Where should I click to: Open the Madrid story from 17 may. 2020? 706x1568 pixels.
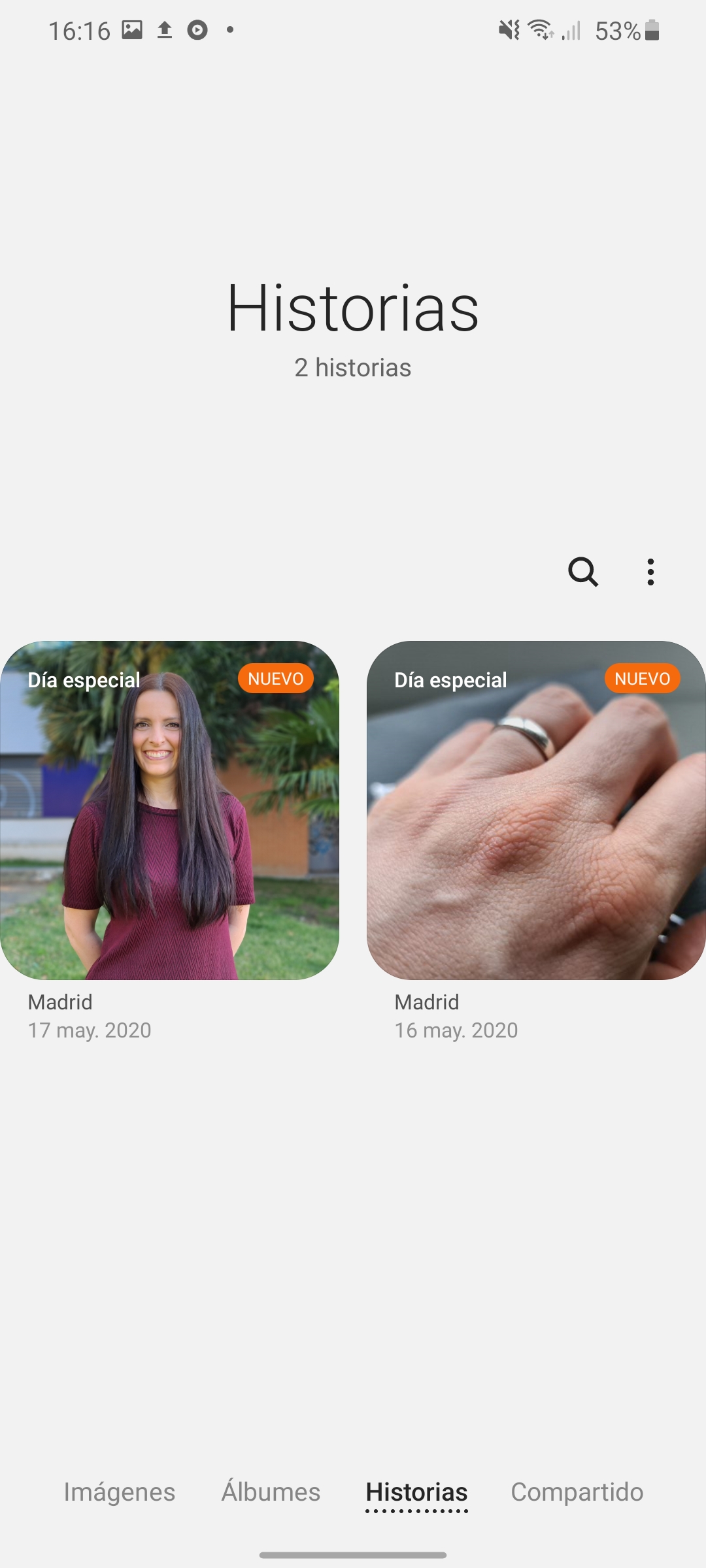pyautogui.click(x=169, y=810)
